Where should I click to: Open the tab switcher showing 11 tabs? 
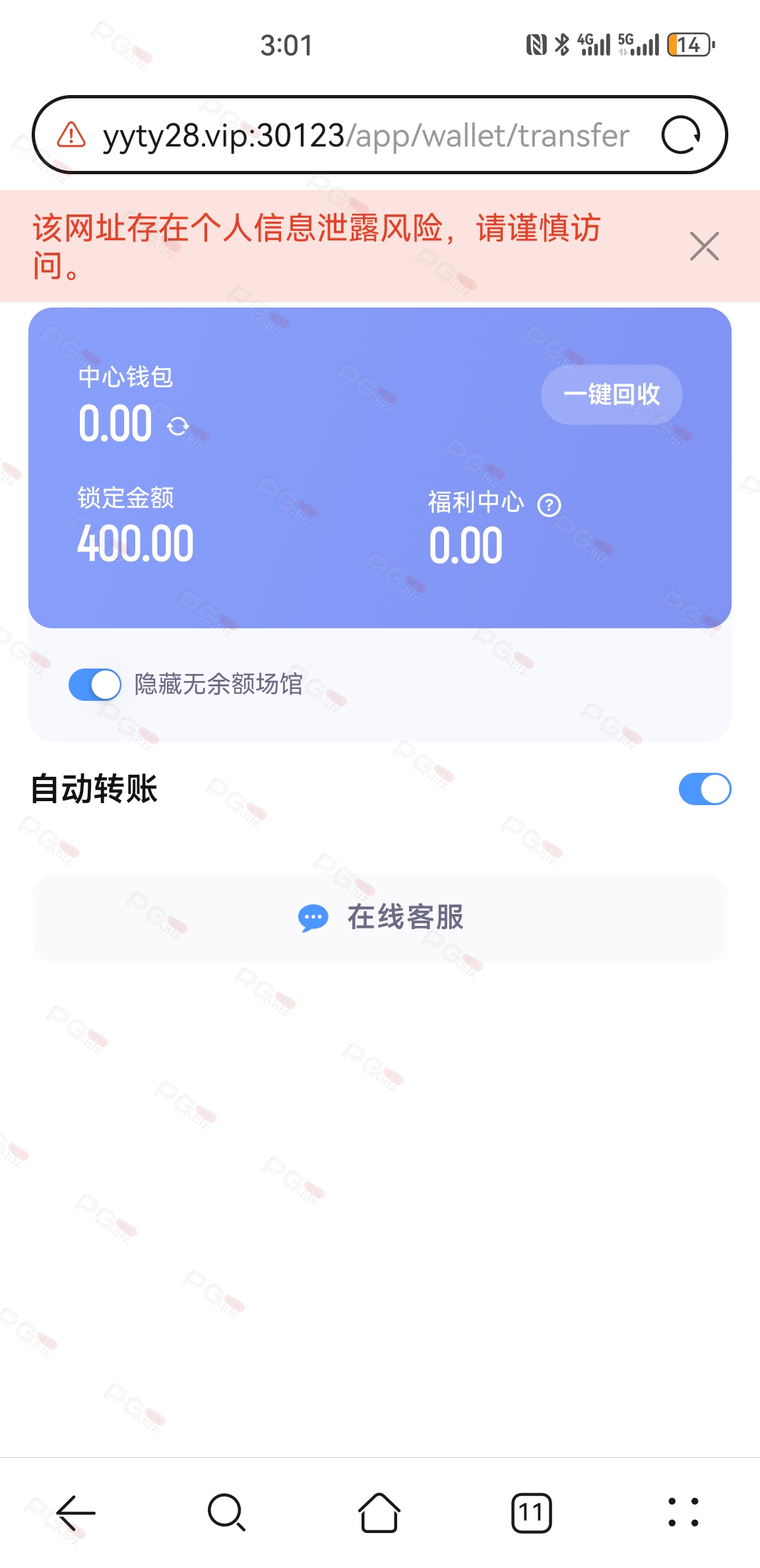point(531,1513)
